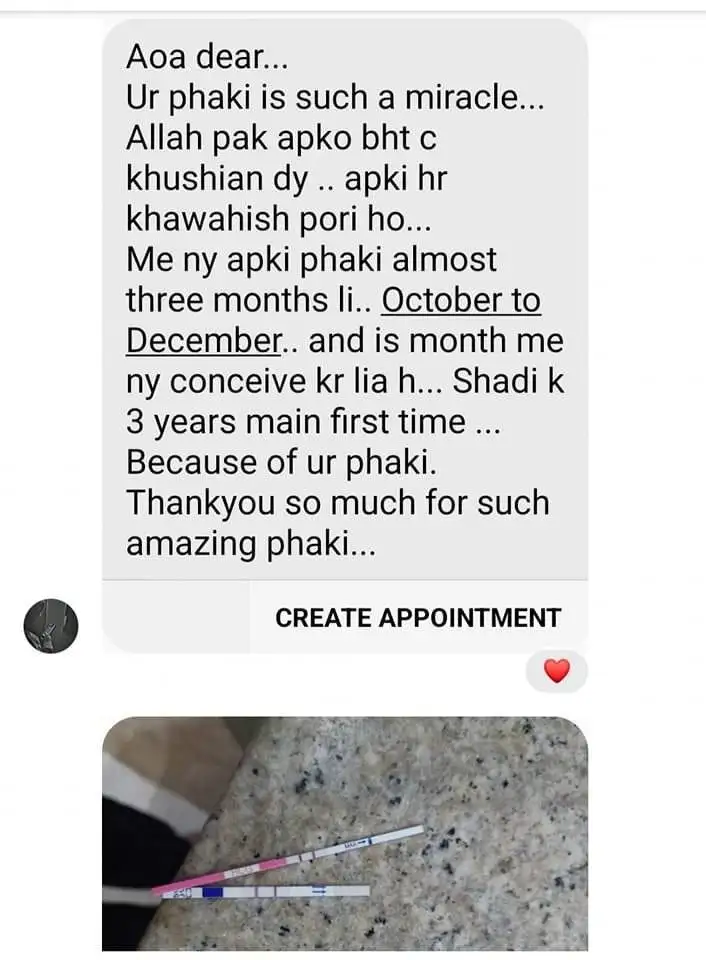Open the sender's profile avatar
The image size is (706, 960).
click(x=50, y=624)
